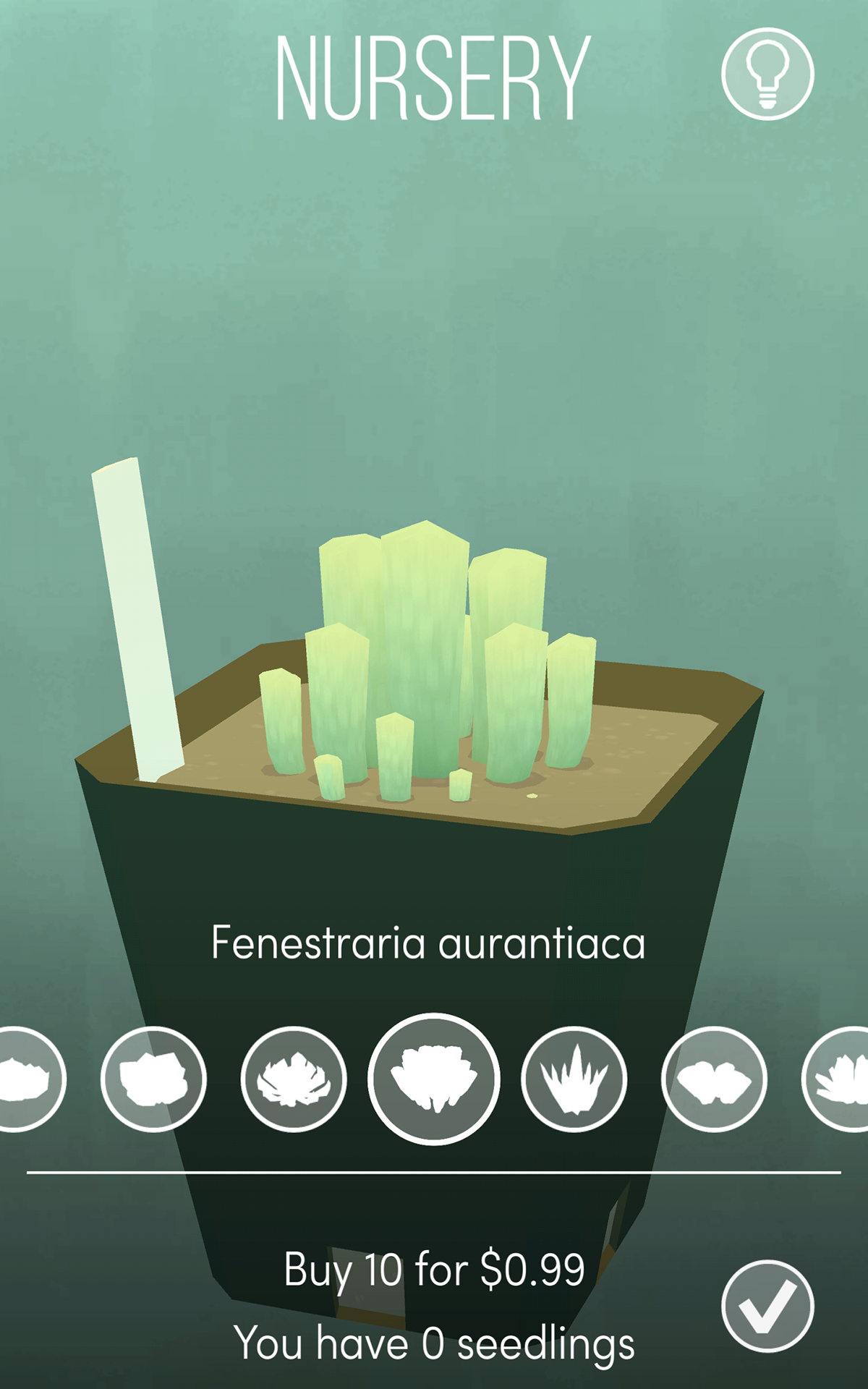Pick the rosette-shaped succulent icon
The height and width of the screenshot is (1389, 868).
pyautogui.click(x=294, y=1079)
